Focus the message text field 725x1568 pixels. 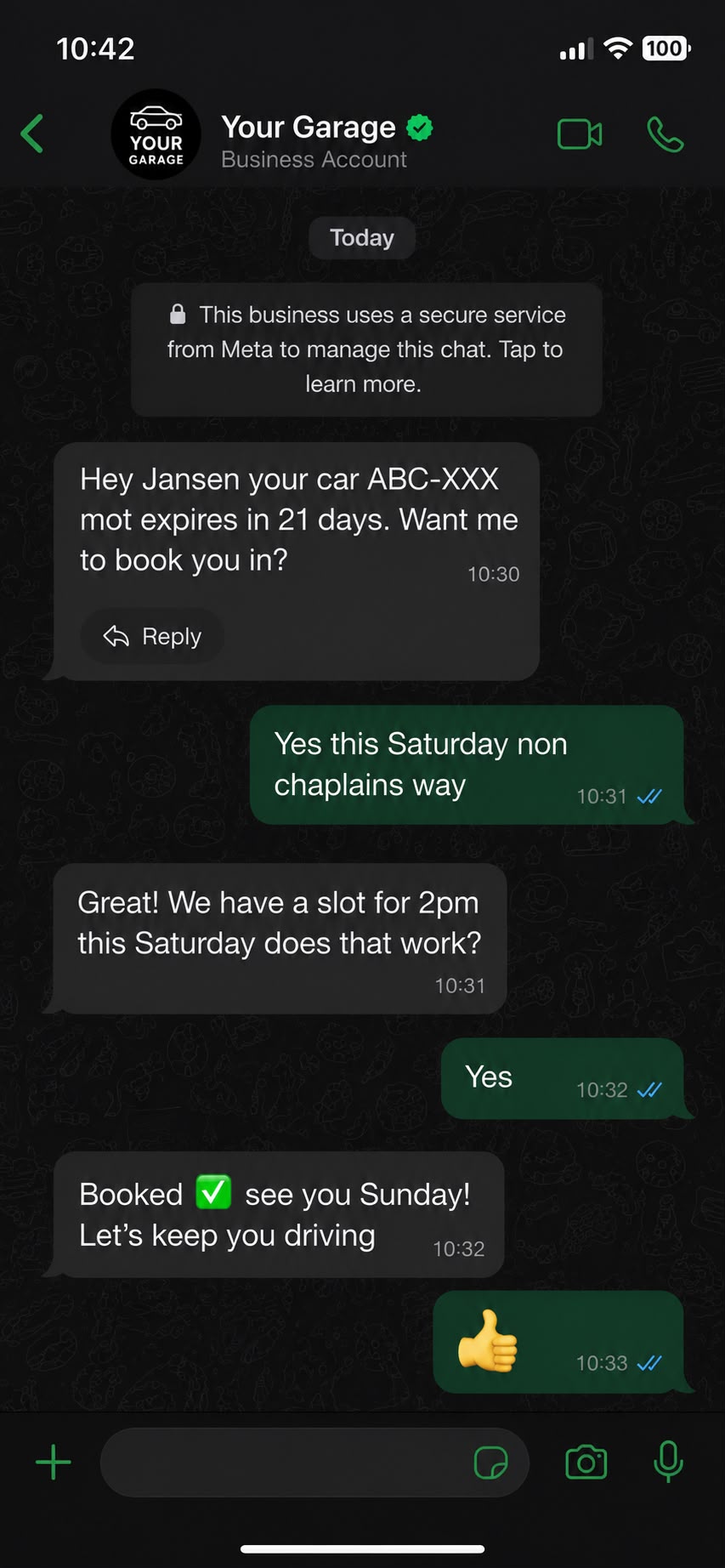pyautogui.click(x=285, y=1463)
